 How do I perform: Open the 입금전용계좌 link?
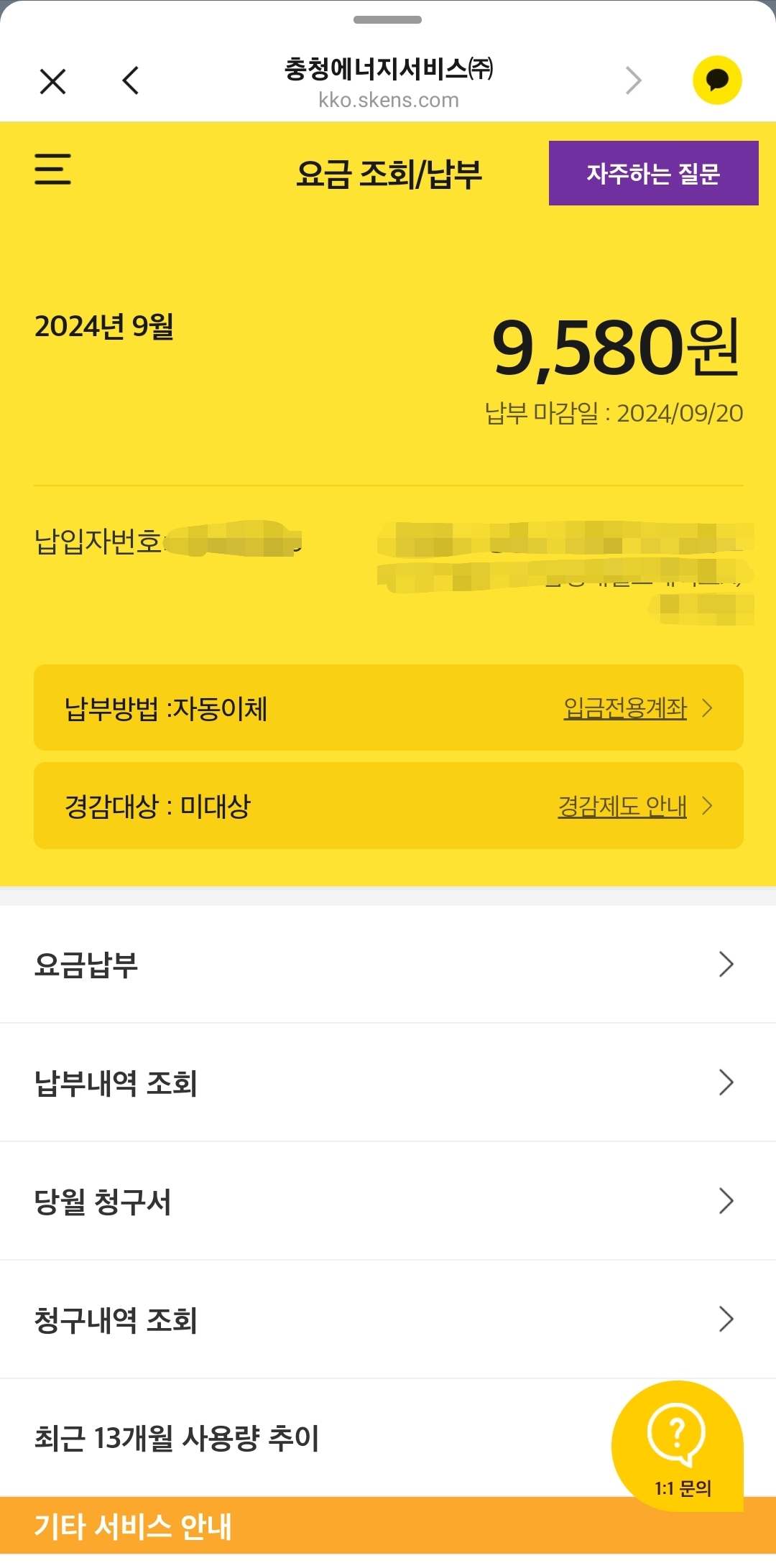point(626,708)
